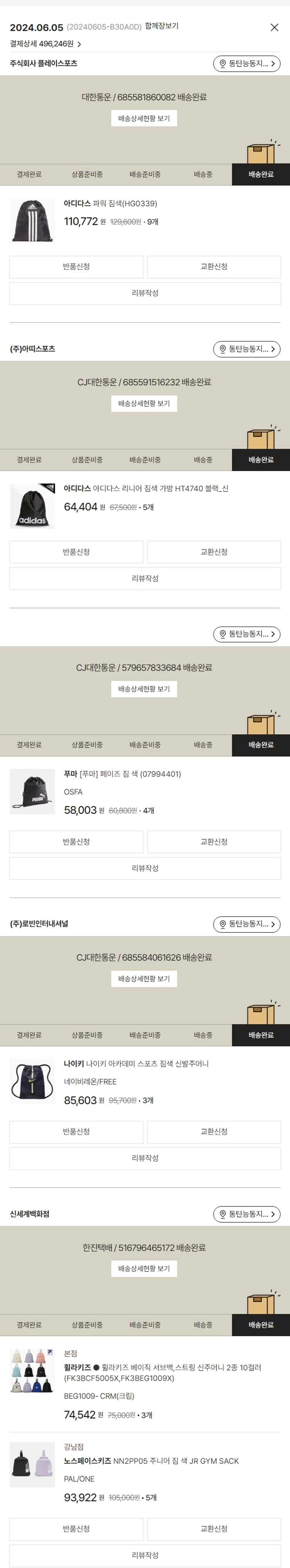Image resolution: width=290 pixels, height=1568 pixels.
Task: Open 노스페이스키즈 주니어 짐 색 product
Action: tap(152, 1461)
